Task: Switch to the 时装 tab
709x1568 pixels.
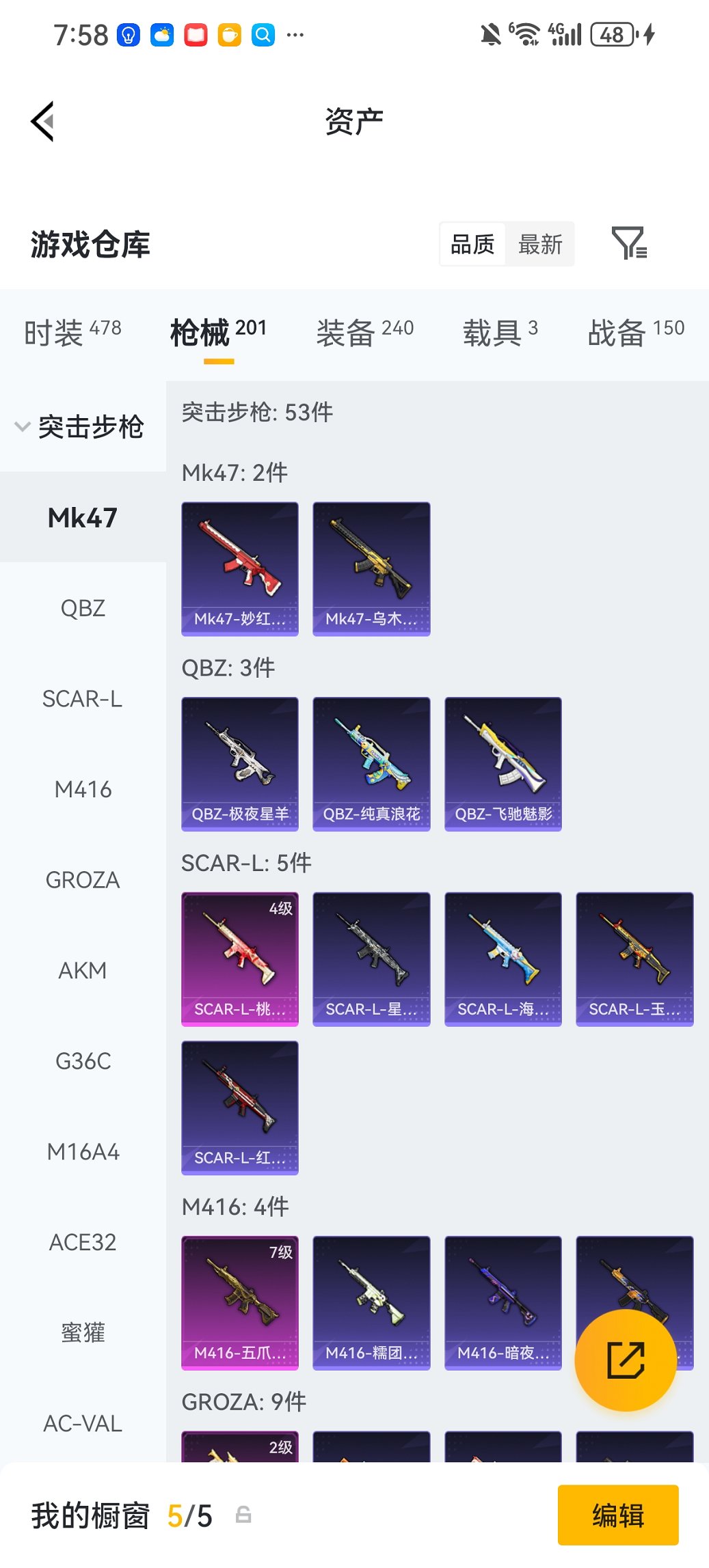Action: tap(72, 333)
